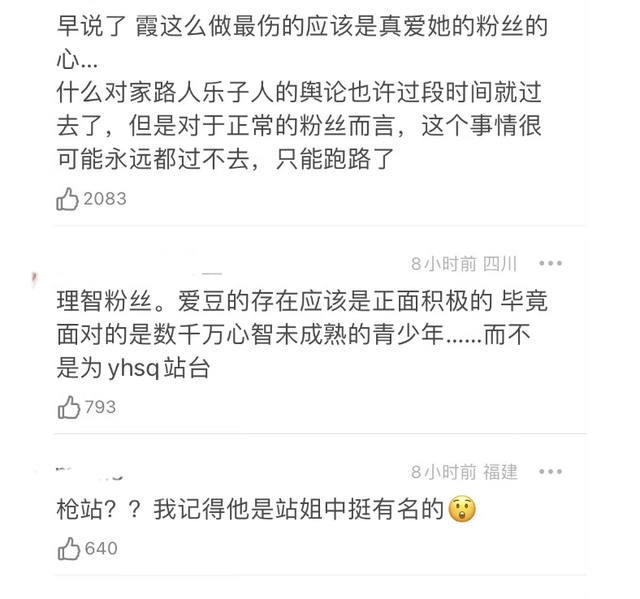
Task: Like the 理智粉丝 comment with 793 likes
Action: click(68, 407)
